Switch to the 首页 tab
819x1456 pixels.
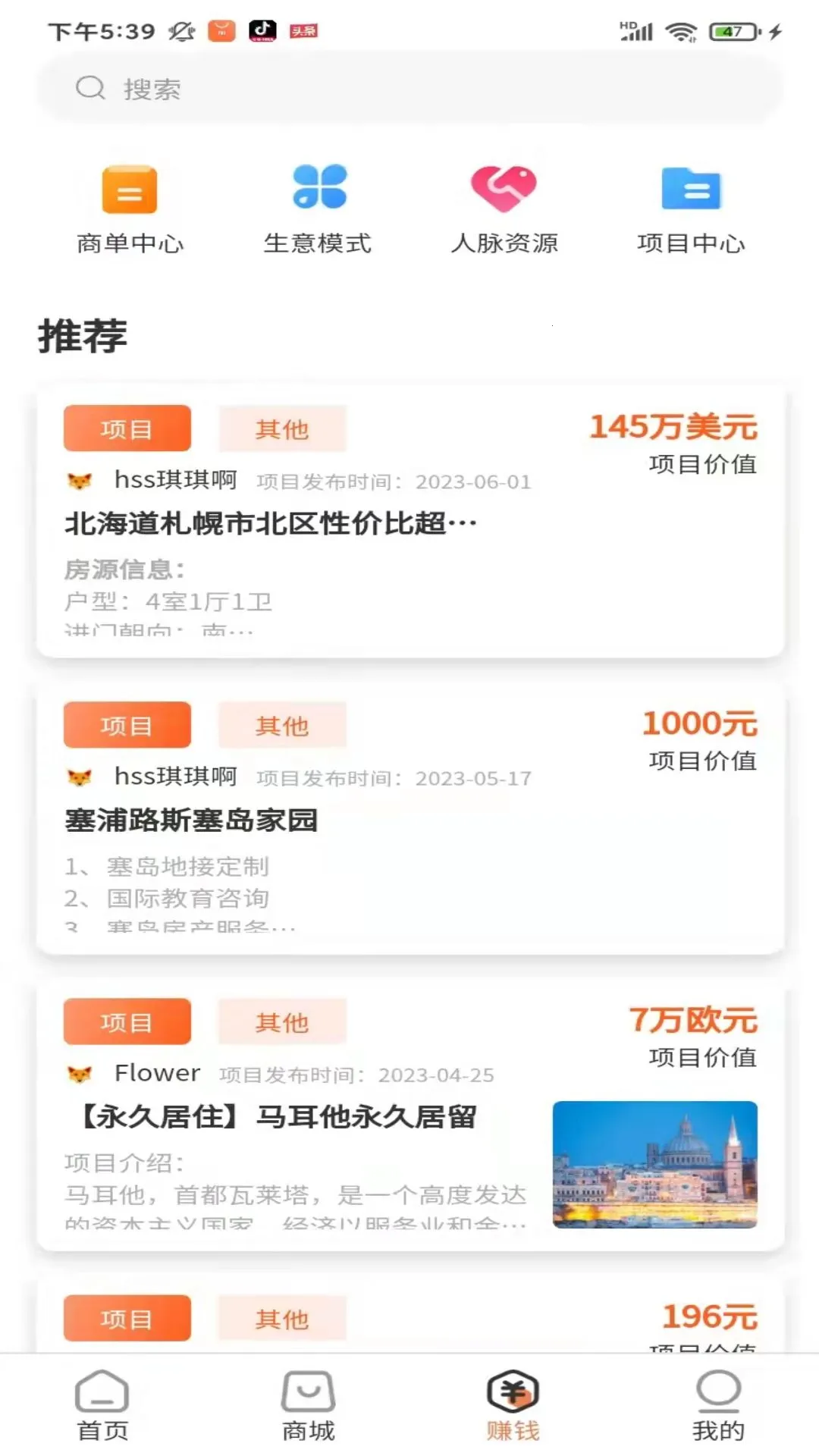click(x=102, y=1405)
